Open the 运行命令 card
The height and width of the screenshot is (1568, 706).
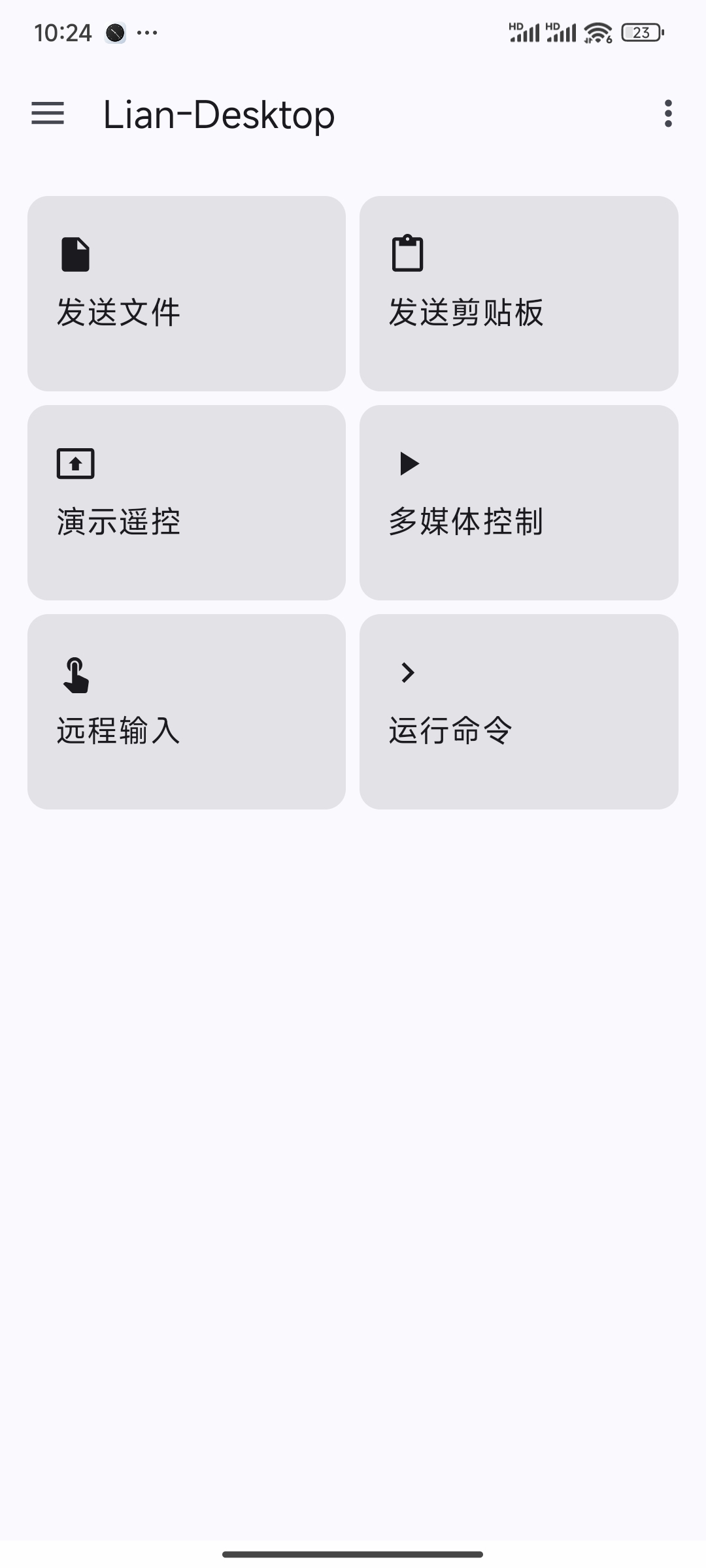(x=518, y=711)
